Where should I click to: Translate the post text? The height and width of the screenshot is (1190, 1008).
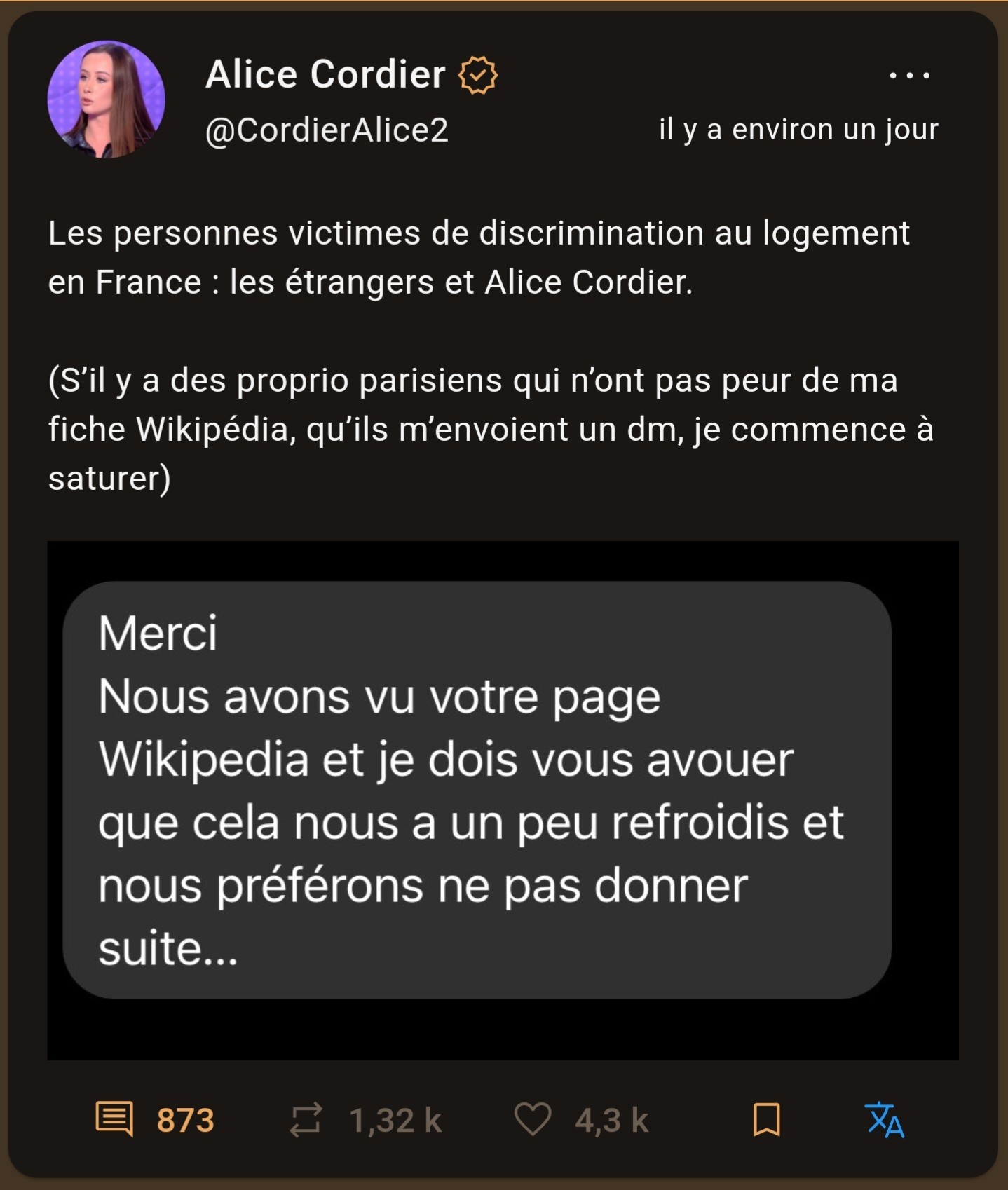[884, 1119]
